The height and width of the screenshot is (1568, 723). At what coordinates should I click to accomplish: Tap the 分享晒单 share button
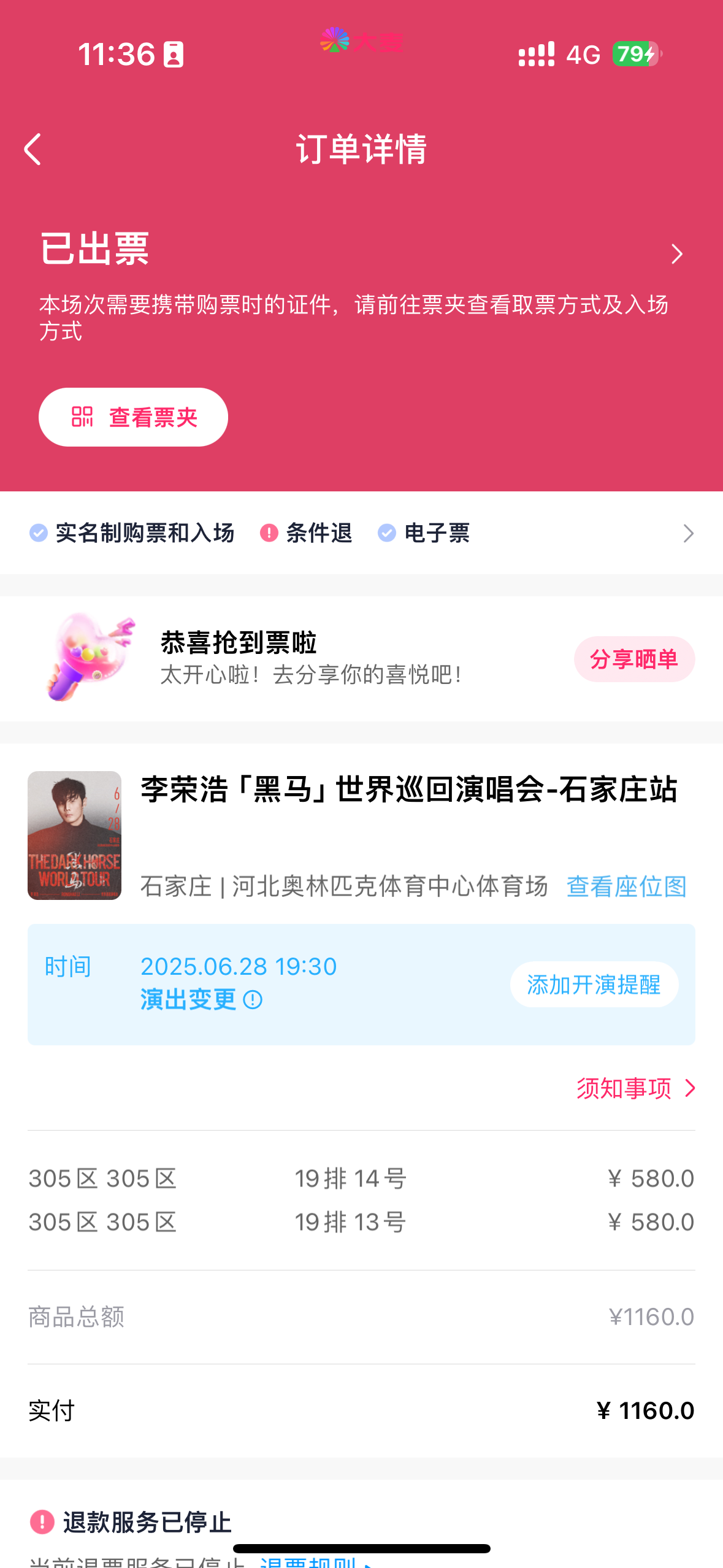633,659
